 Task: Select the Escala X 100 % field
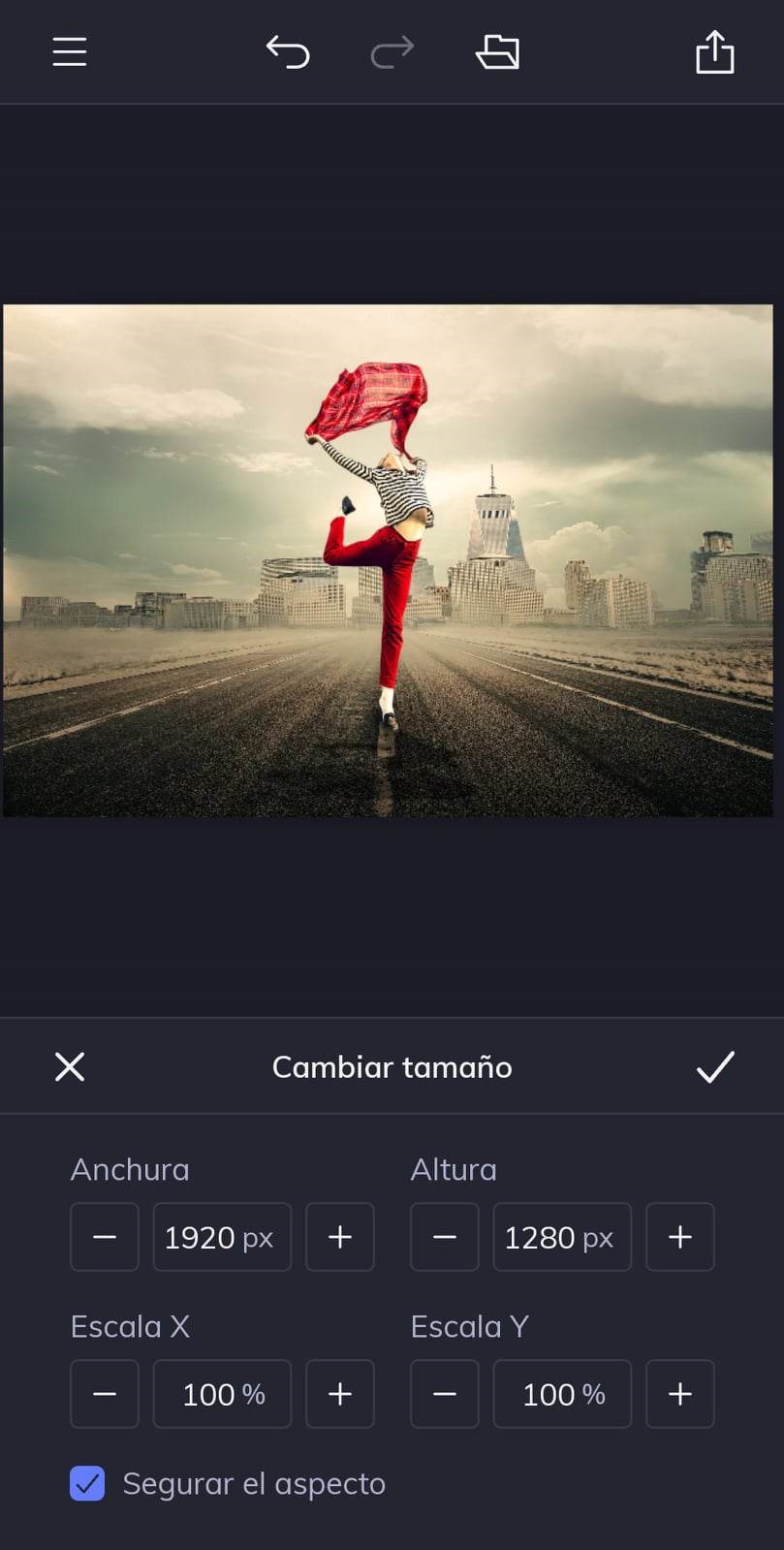(222, 1394)
